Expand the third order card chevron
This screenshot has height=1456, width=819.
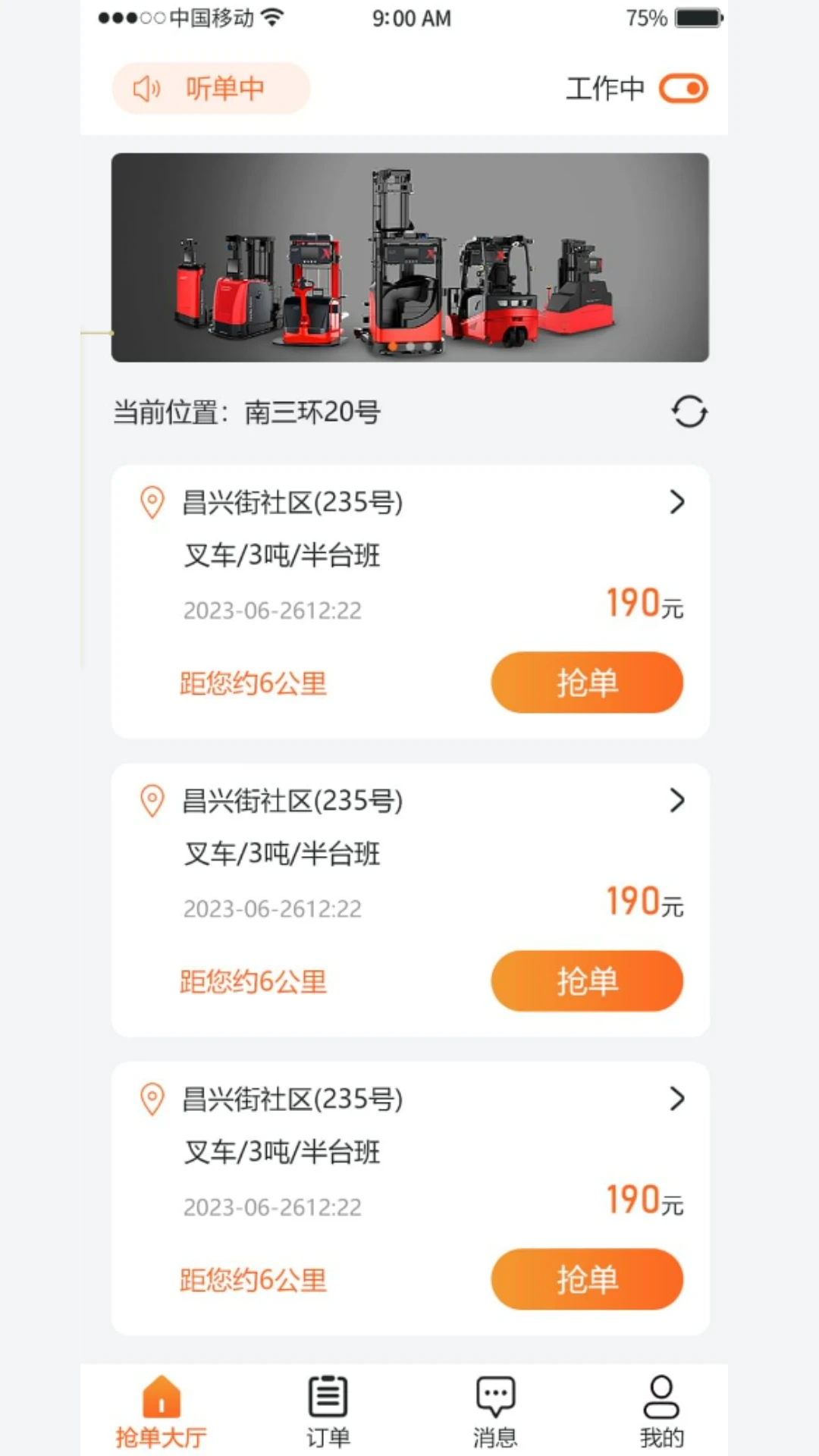[x=677, y=1099]
